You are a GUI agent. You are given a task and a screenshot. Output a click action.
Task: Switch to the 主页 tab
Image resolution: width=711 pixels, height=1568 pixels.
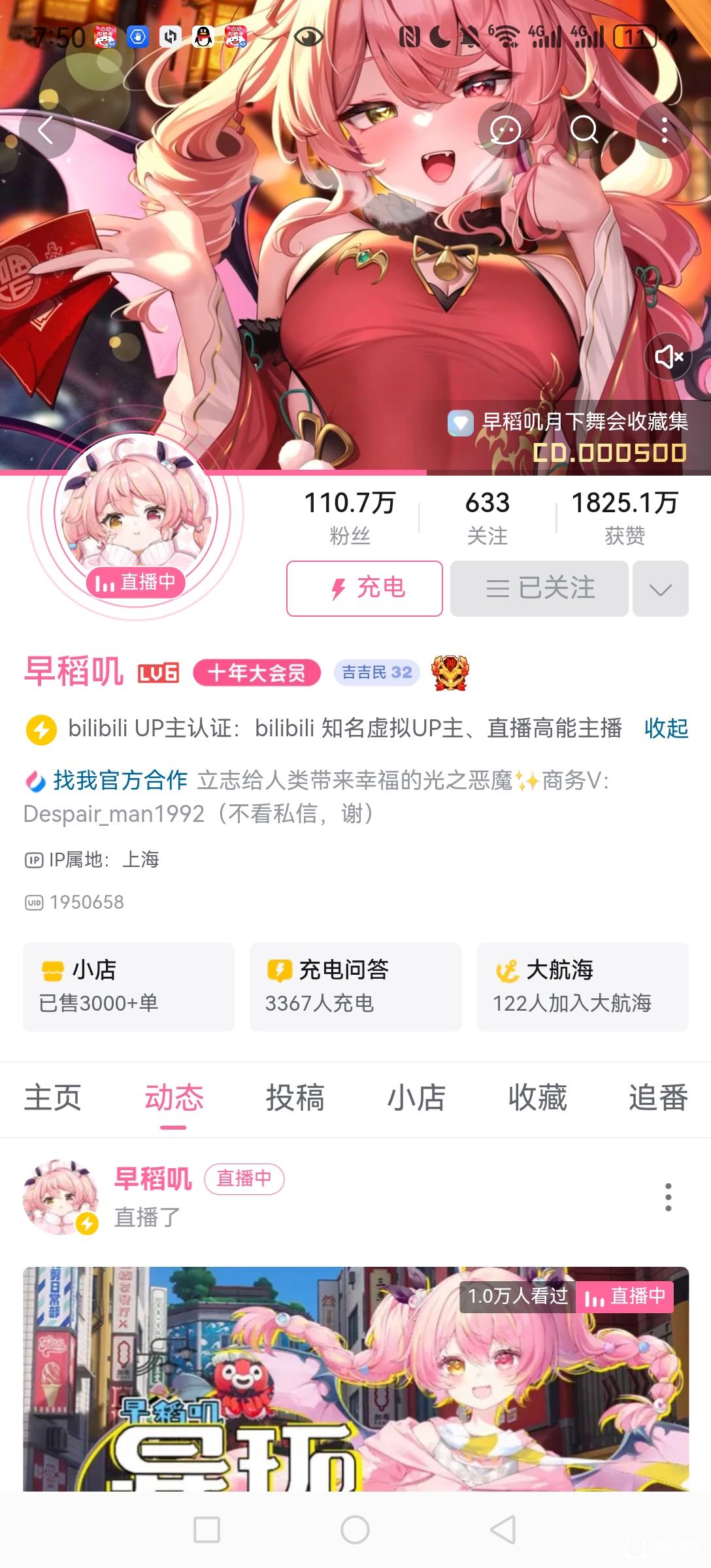pos(53,1098)
